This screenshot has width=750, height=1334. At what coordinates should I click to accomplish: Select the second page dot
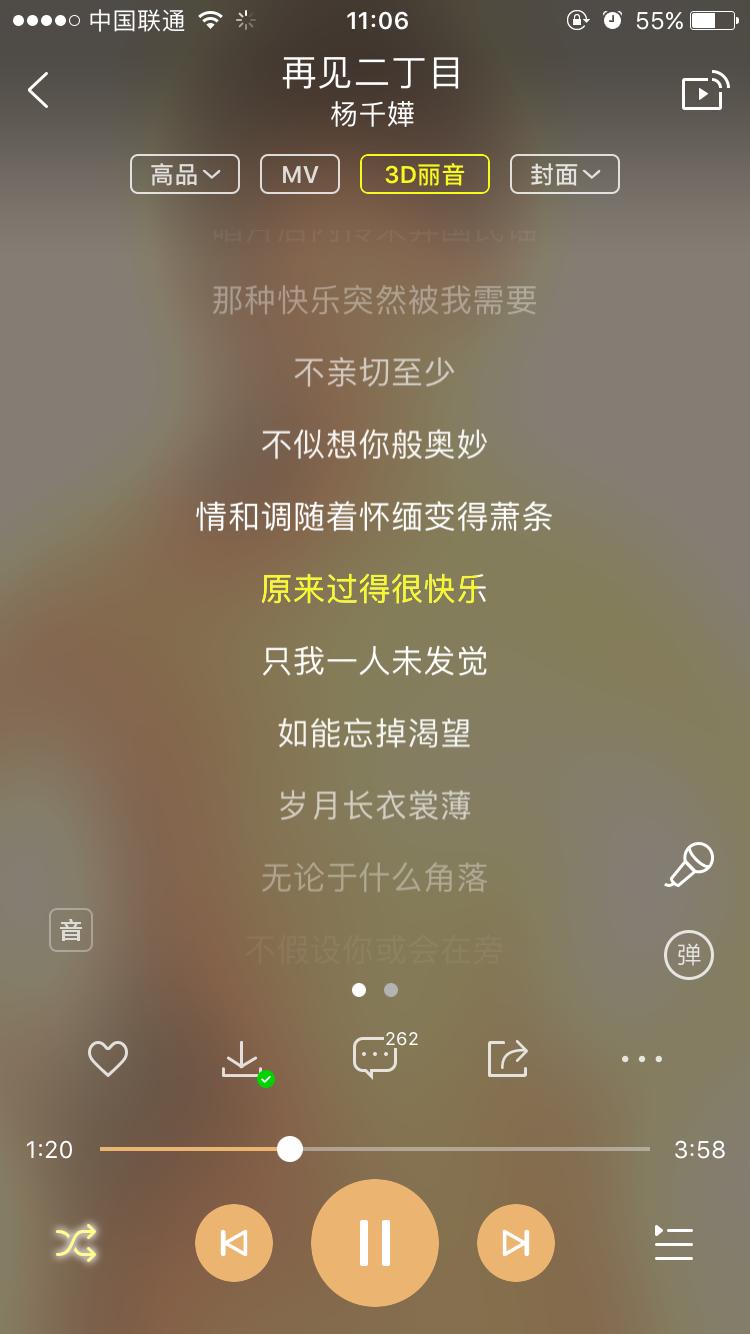[391, 989]
